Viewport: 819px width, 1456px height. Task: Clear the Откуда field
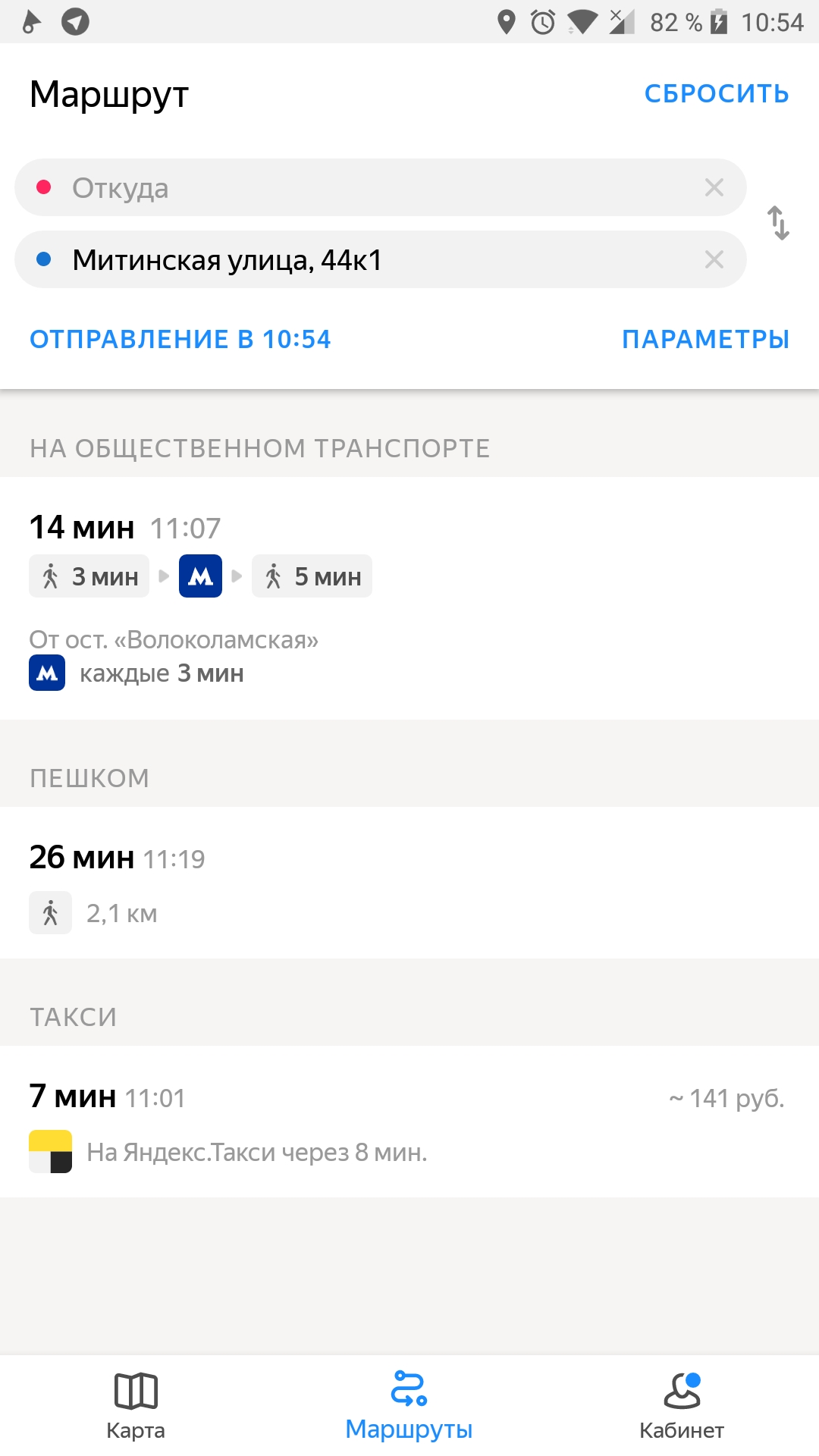tap(714, 187)
